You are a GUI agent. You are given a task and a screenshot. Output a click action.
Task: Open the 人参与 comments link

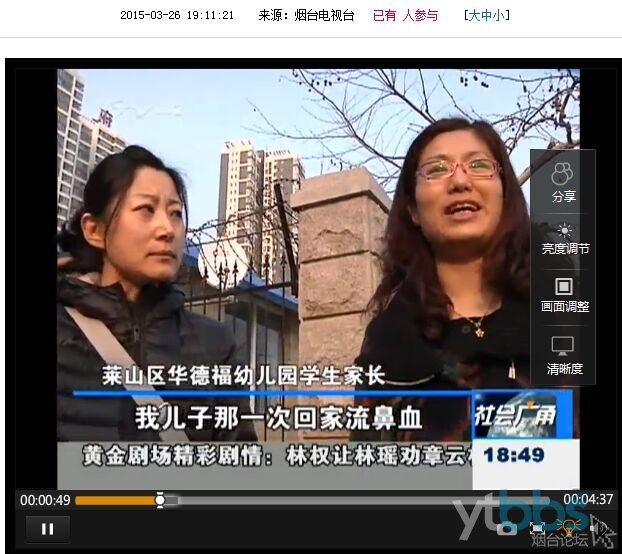coord(420,15)
